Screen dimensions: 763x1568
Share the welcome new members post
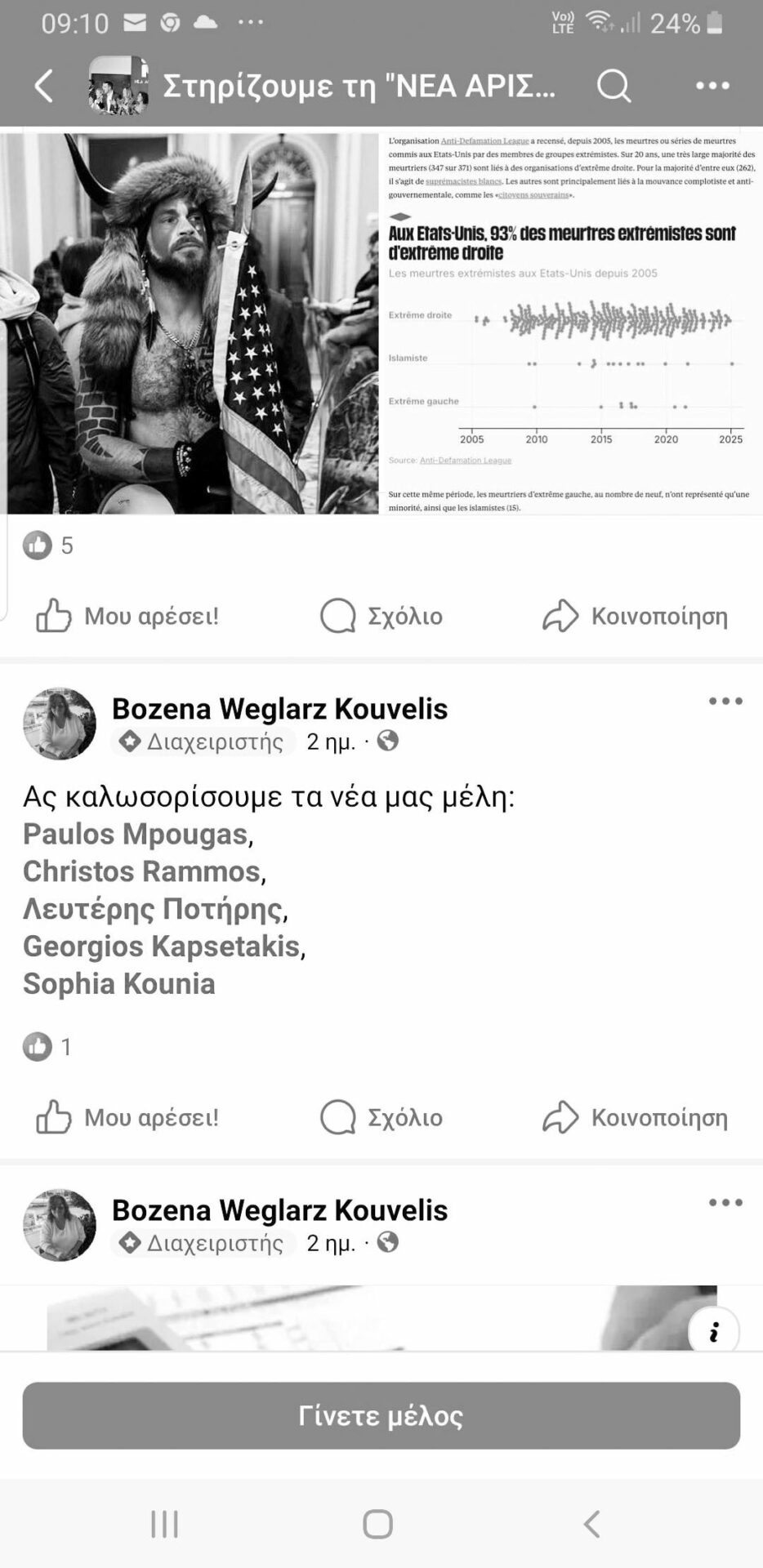pyautogui.click(x=635, y=1117)
